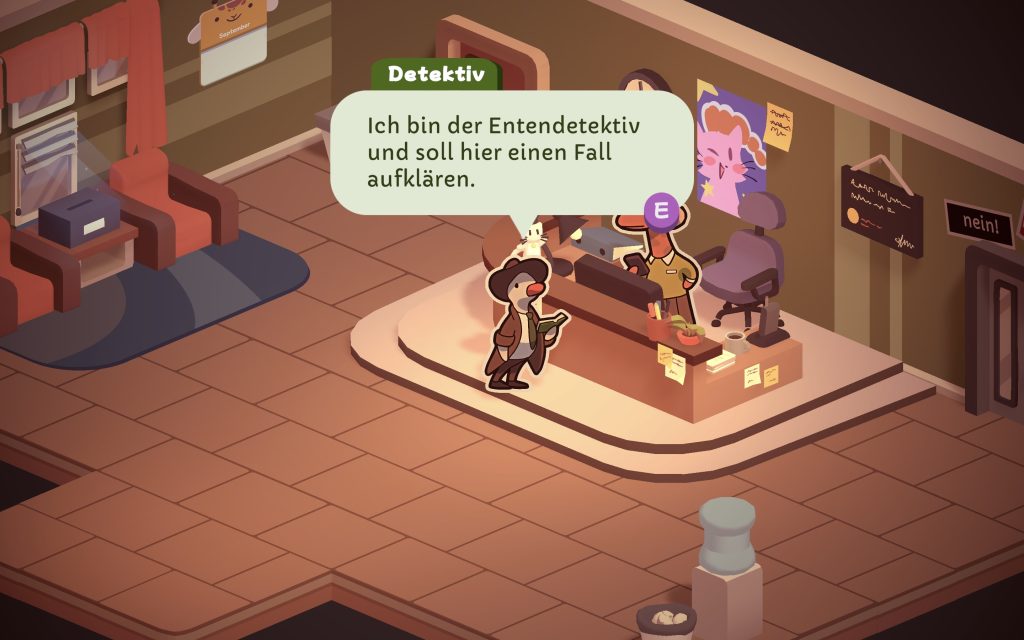
Task: Tap the purple E interaction prompt
Action: click(661, 211)
